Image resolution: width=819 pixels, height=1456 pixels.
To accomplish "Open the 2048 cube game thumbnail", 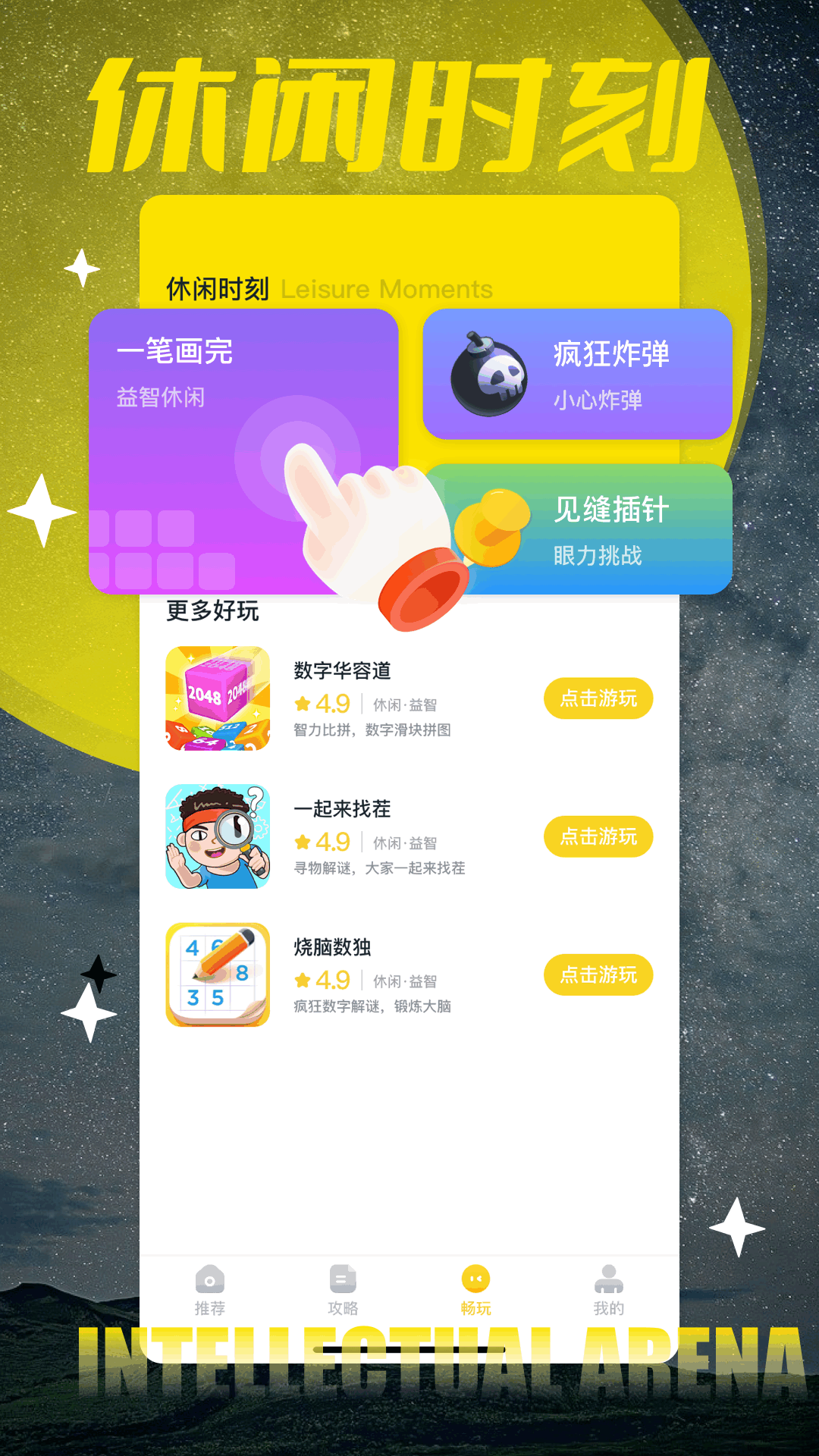I will coord(218,698).
